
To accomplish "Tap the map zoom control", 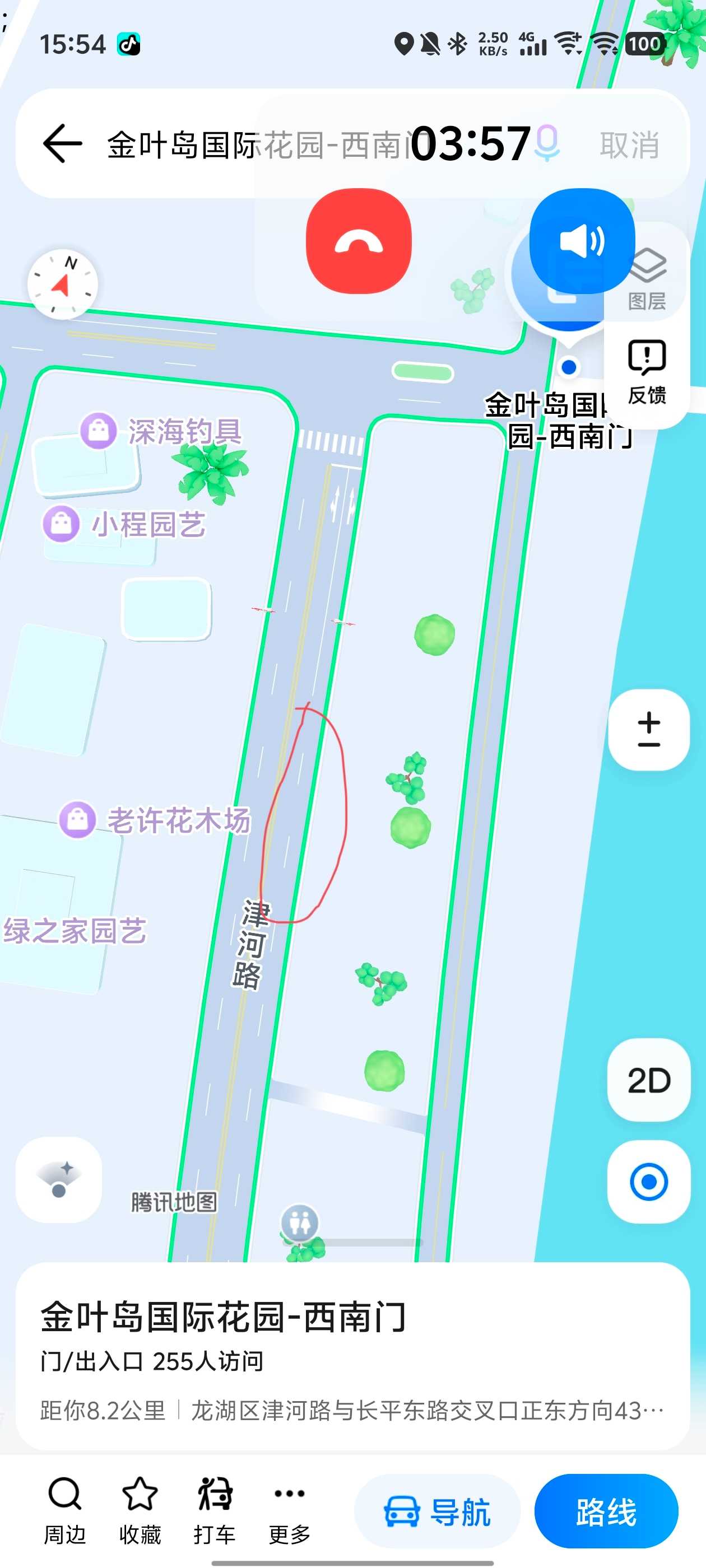I will pos(649,729).
